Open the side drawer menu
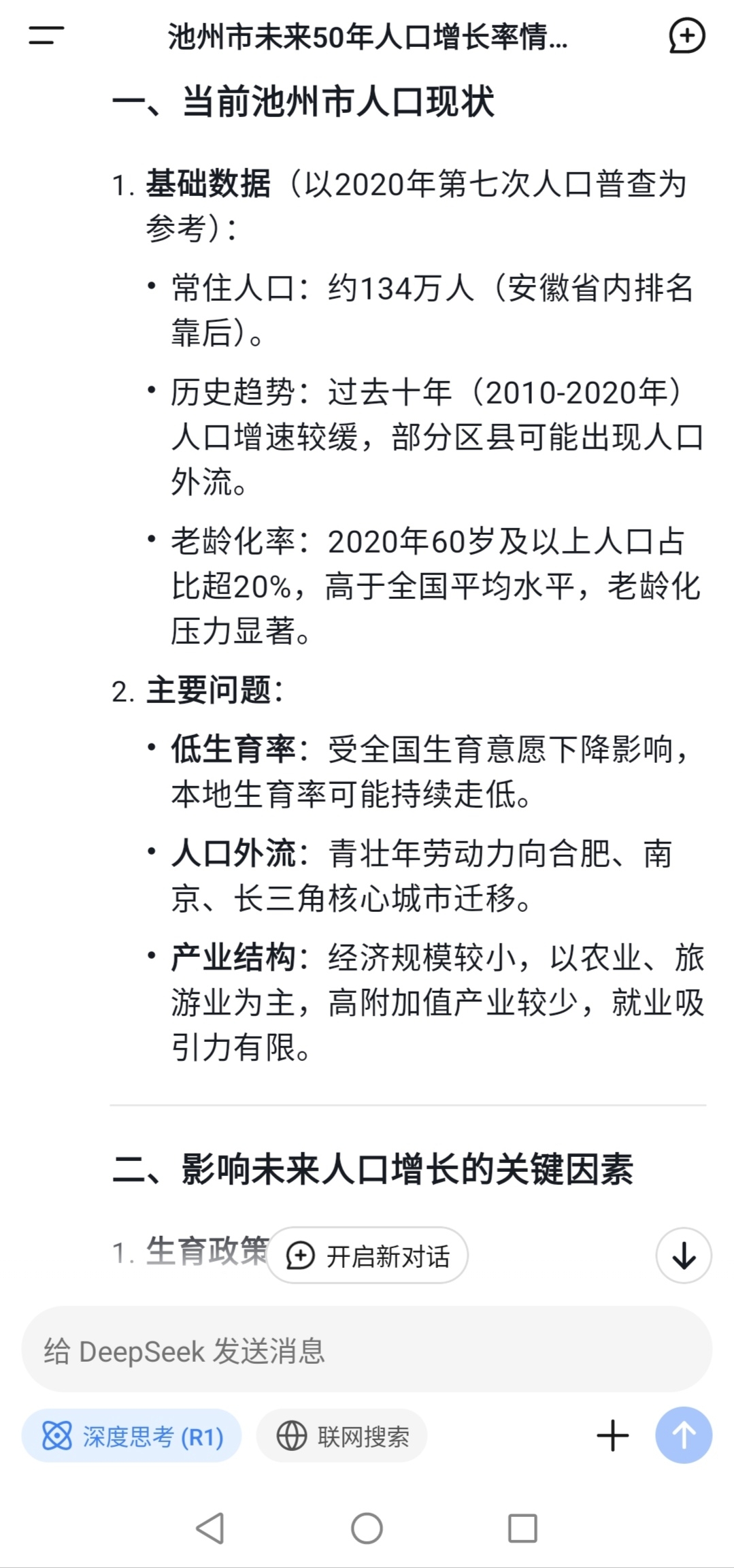Viewport: 734px width, 1568px height. (46, 35)
